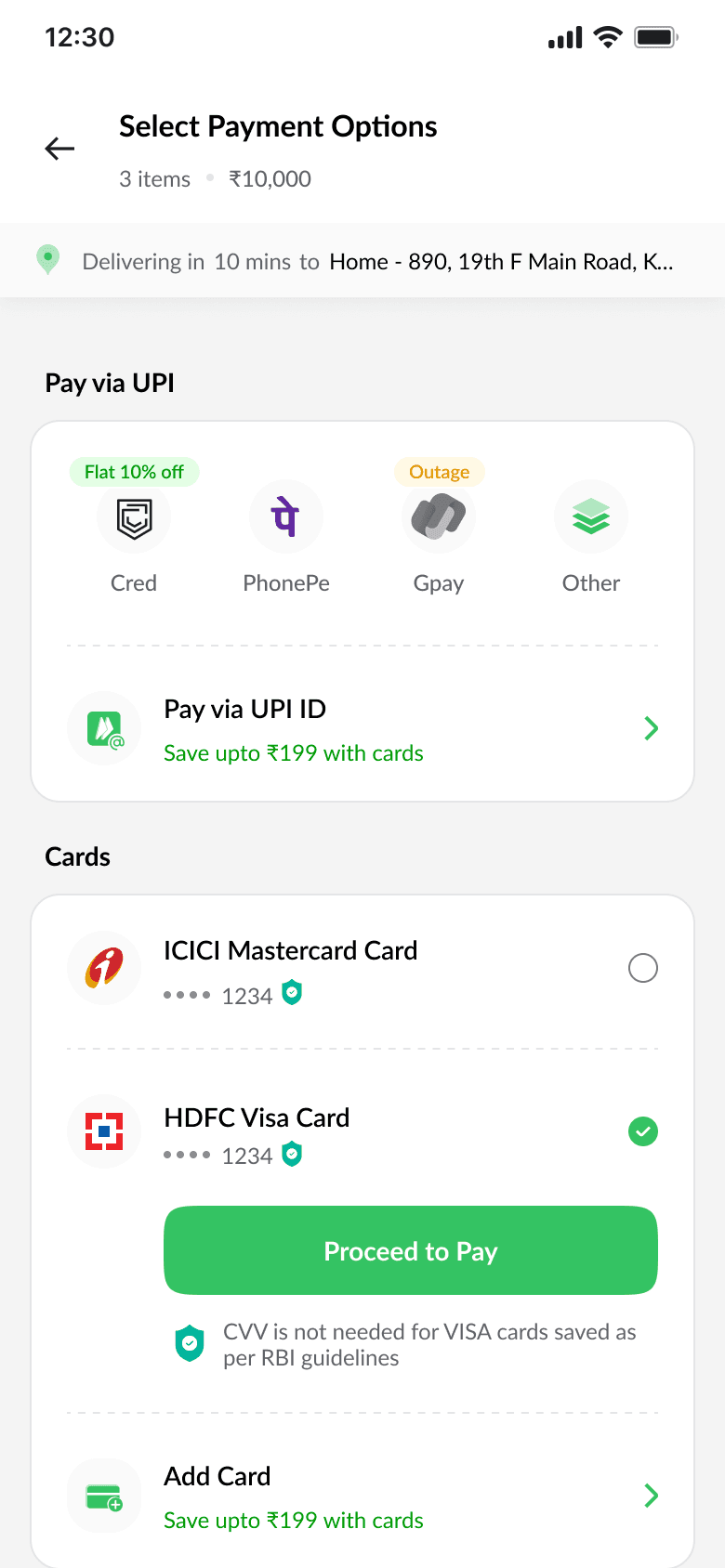Tap the Gpay icon showing Outage
The height and width of the screenshot is (1568, 725).
tap(439, 516)
